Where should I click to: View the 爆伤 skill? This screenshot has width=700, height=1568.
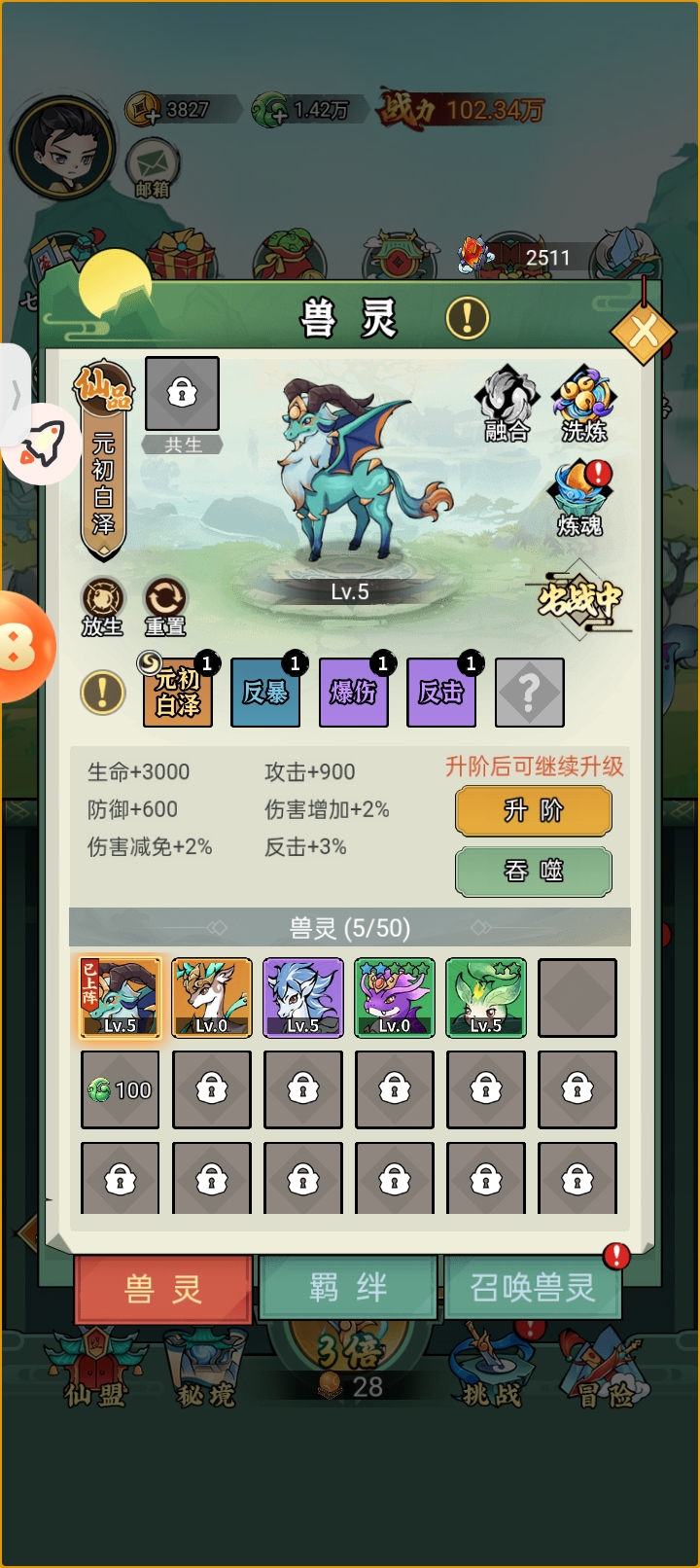(354, 692)
